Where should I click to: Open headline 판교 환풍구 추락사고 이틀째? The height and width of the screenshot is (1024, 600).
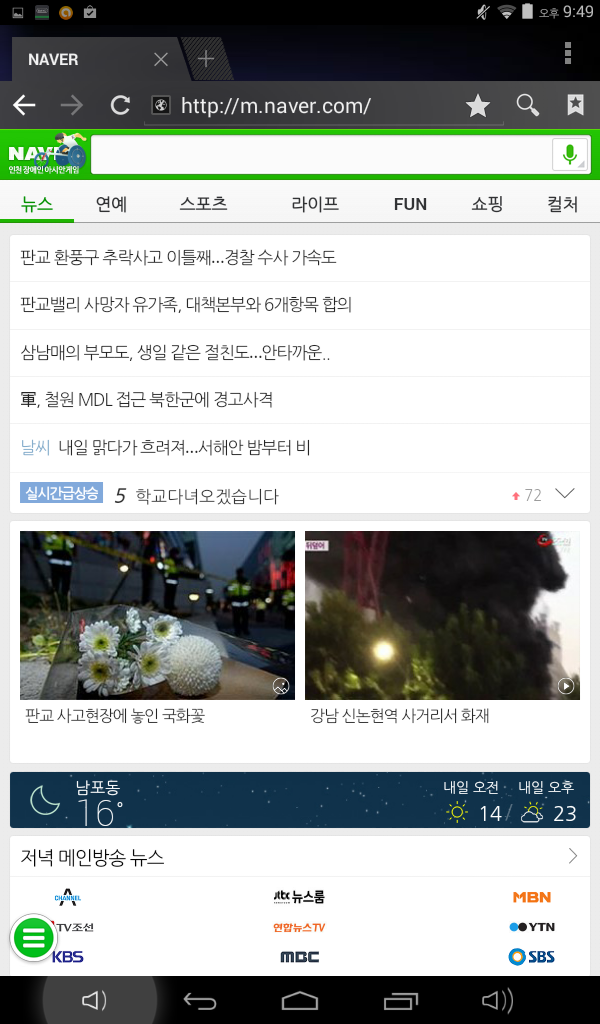tap(178, 258)
